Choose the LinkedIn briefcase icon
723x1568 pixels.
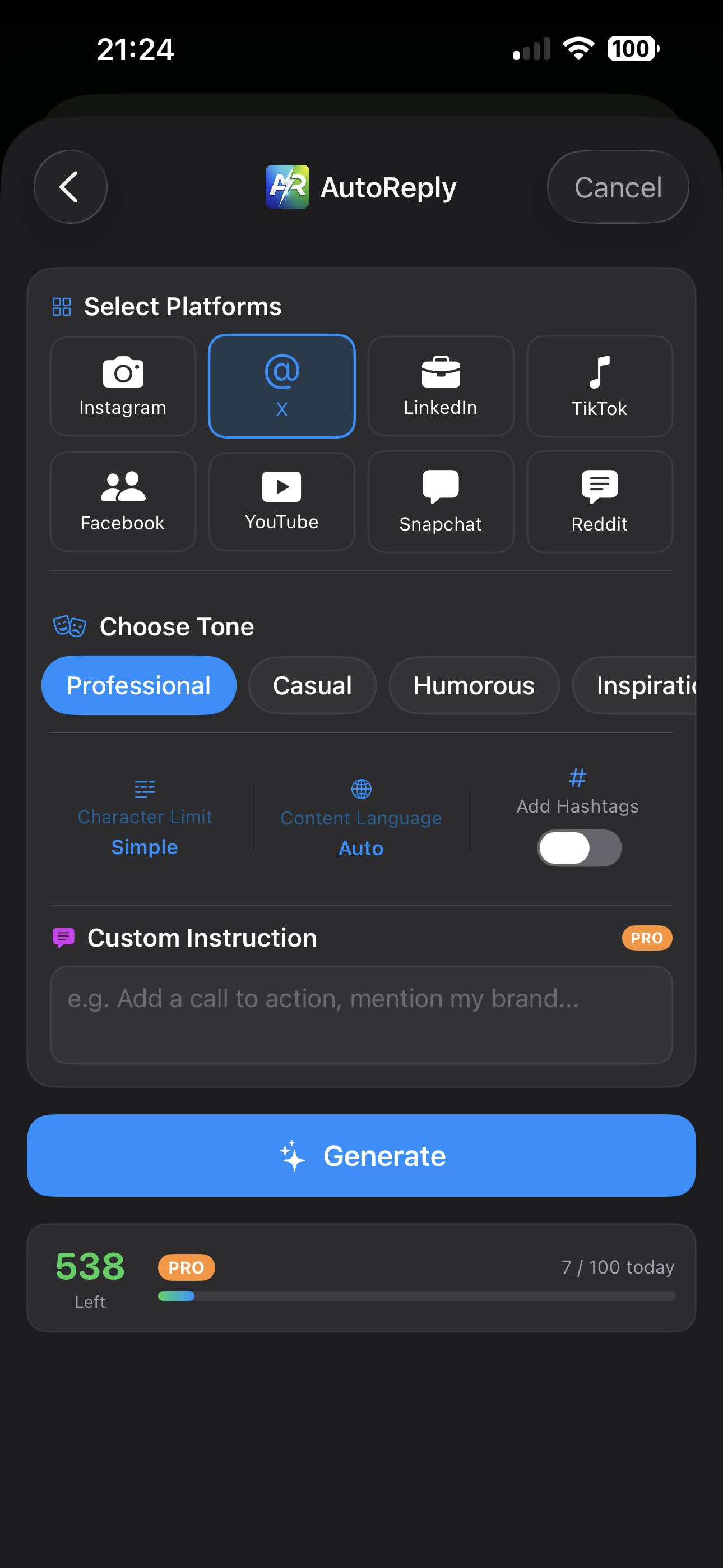(441, 385)
